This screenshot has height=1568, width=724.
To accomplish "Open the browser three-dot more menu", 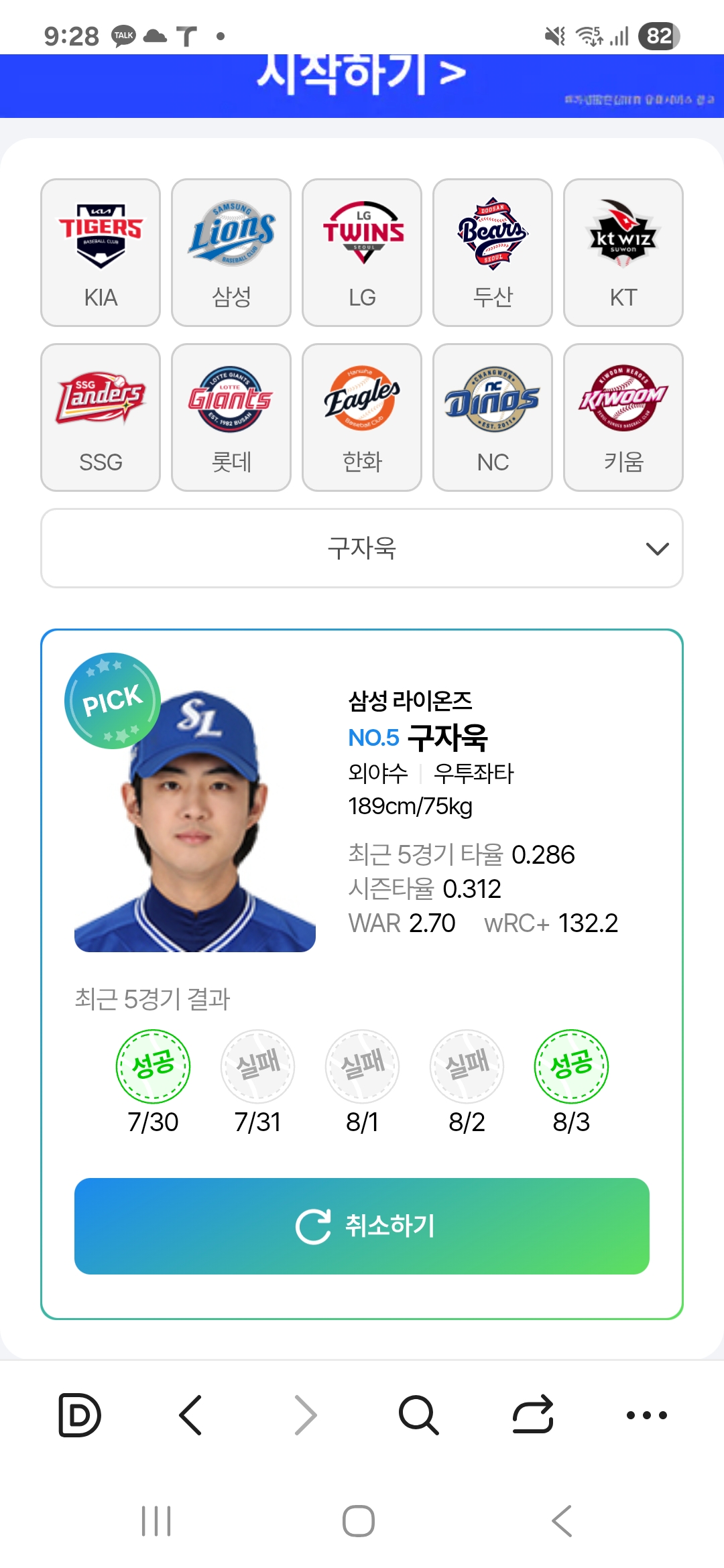I will coord(646,1415).
